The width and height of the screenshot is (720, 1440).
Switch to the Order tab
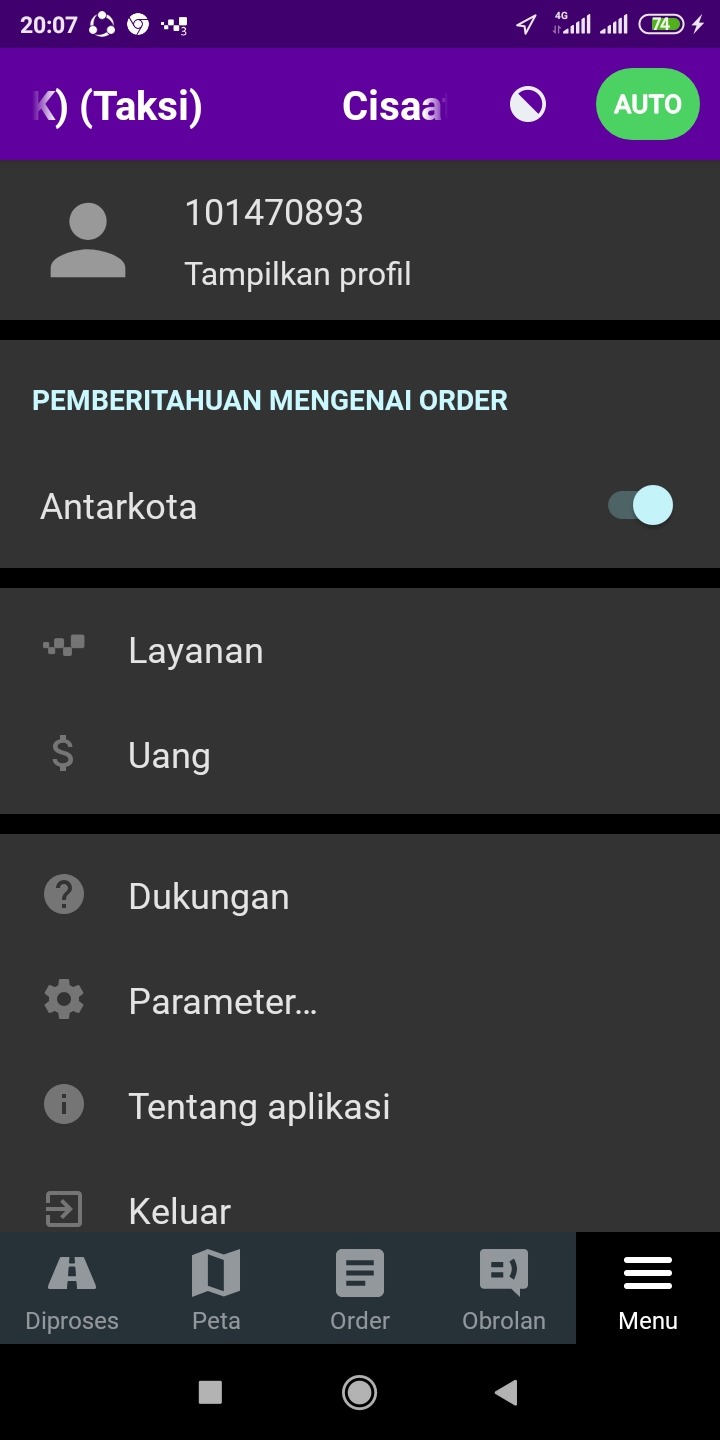tap(360, 1290)
